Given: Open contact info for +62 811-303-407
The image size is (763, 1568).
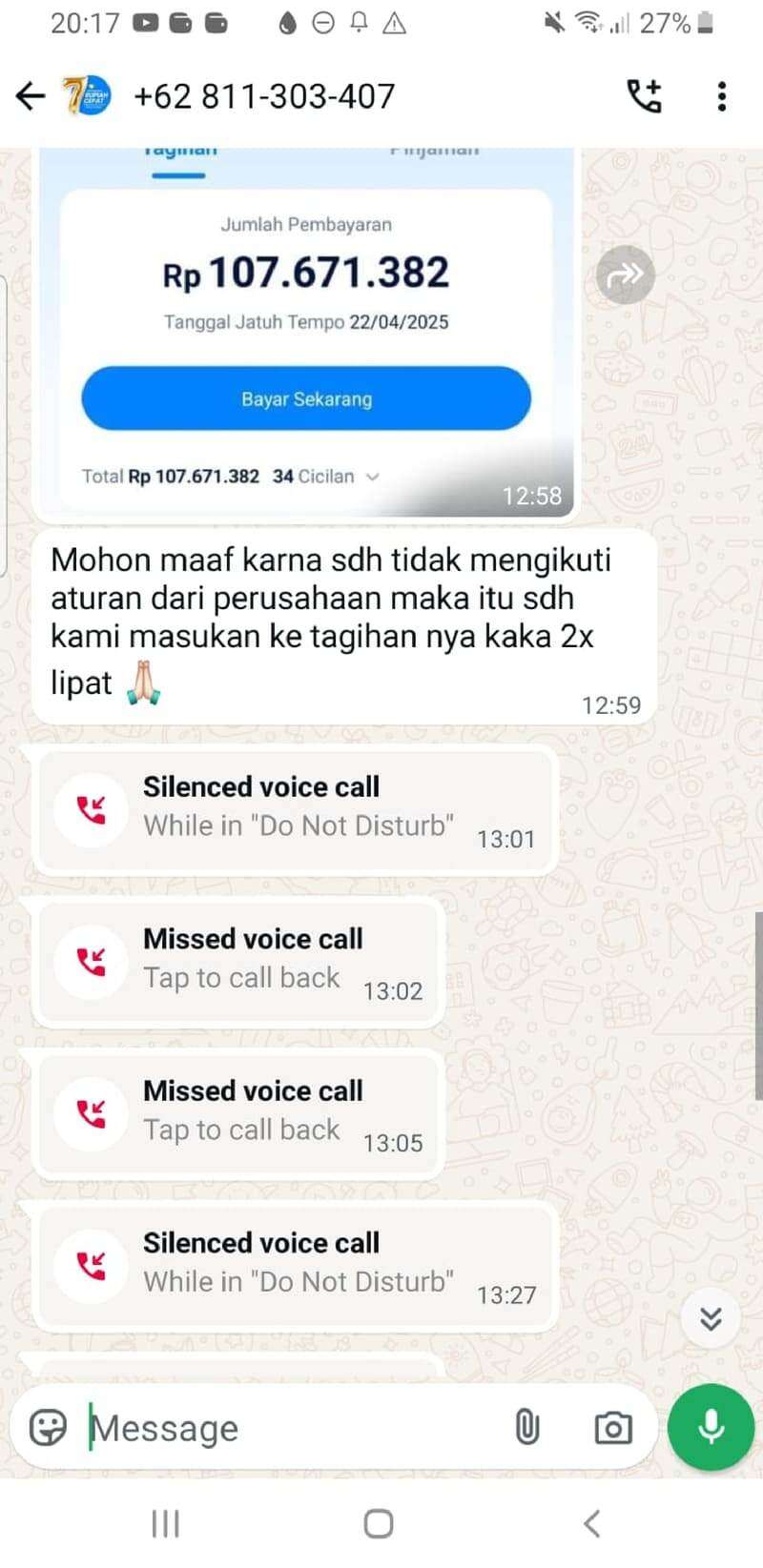Looking at the screenshot, I should [x=264, y=96].
